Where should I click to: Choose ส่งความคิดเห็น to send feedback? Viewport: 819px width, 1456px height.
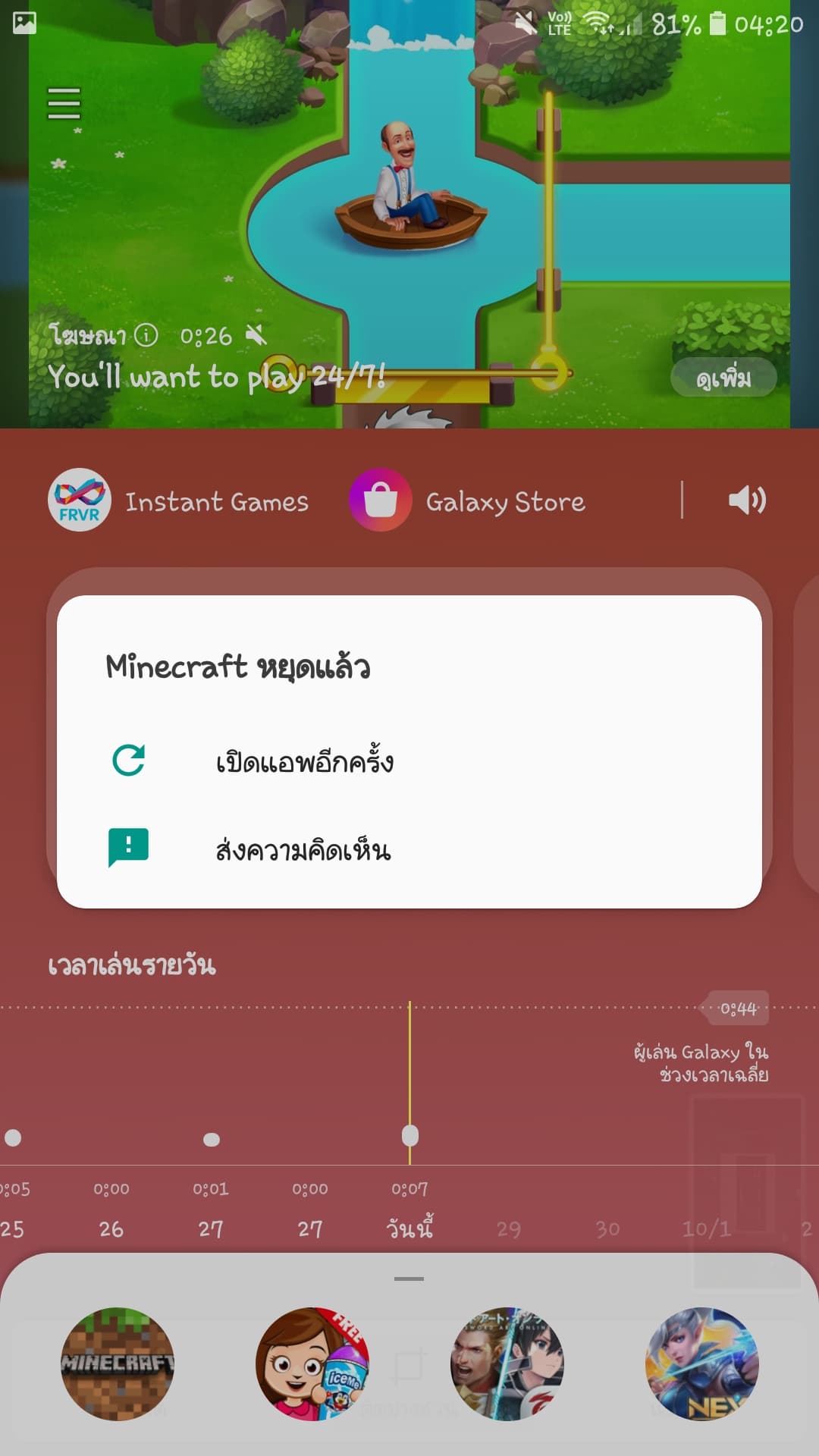(x=303, y=849)
